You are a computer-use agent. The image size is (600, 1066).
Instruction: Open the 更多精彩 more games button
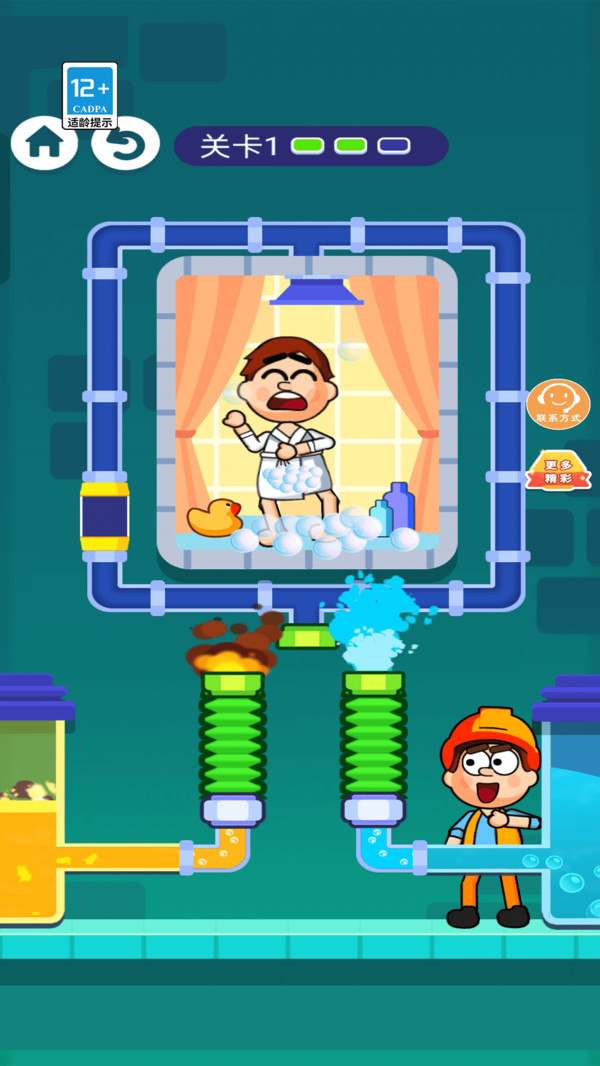click(x=558, y=471)
